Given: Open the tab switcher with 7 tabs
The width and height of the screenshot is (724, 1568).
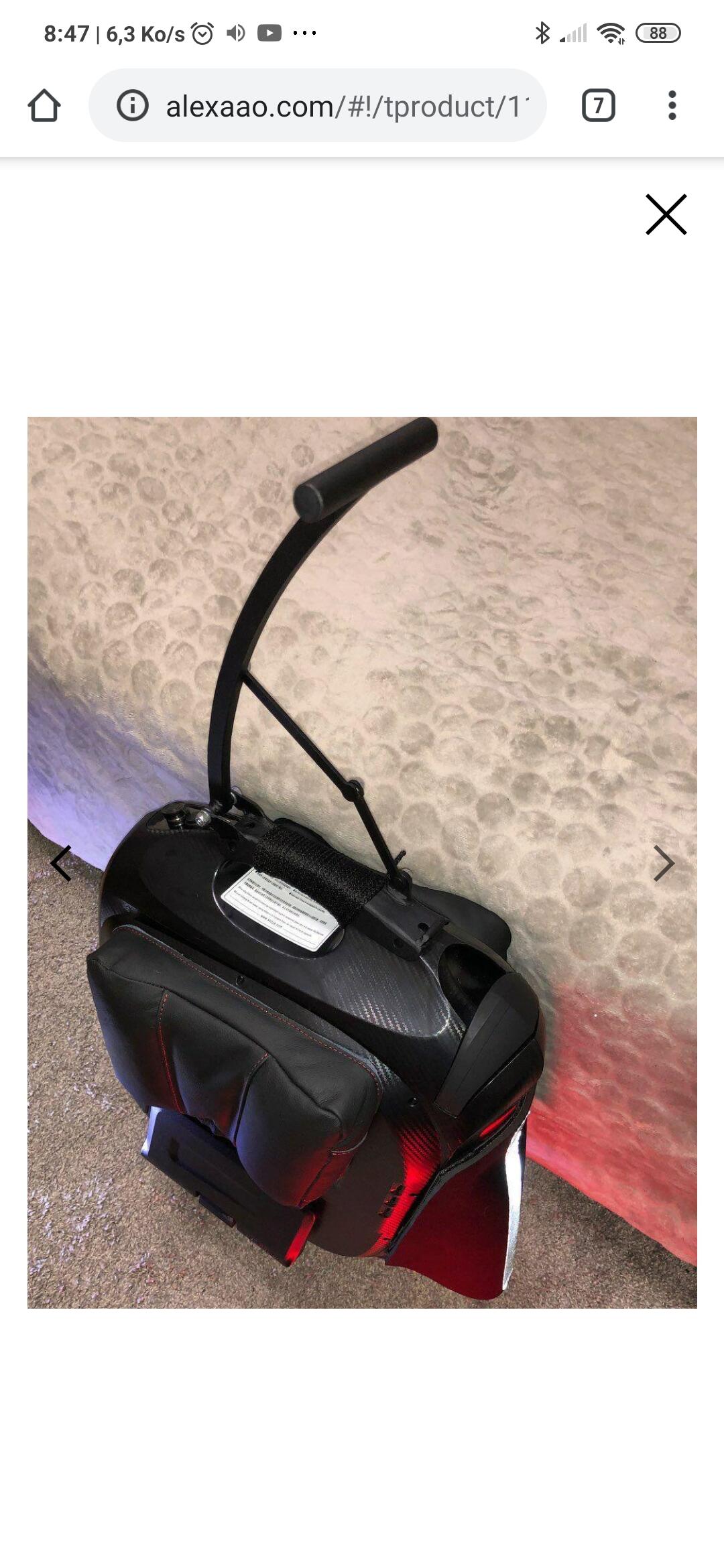Looking at the screenshot, I should (598, 106).
